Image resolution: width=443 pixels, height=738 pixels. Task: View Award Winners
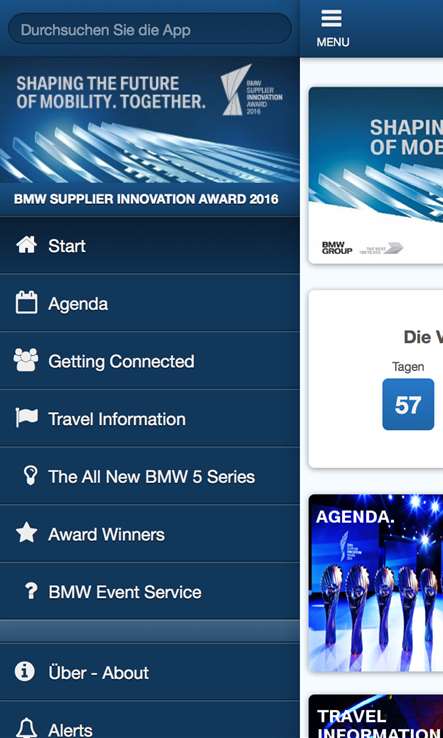(150, 534)
